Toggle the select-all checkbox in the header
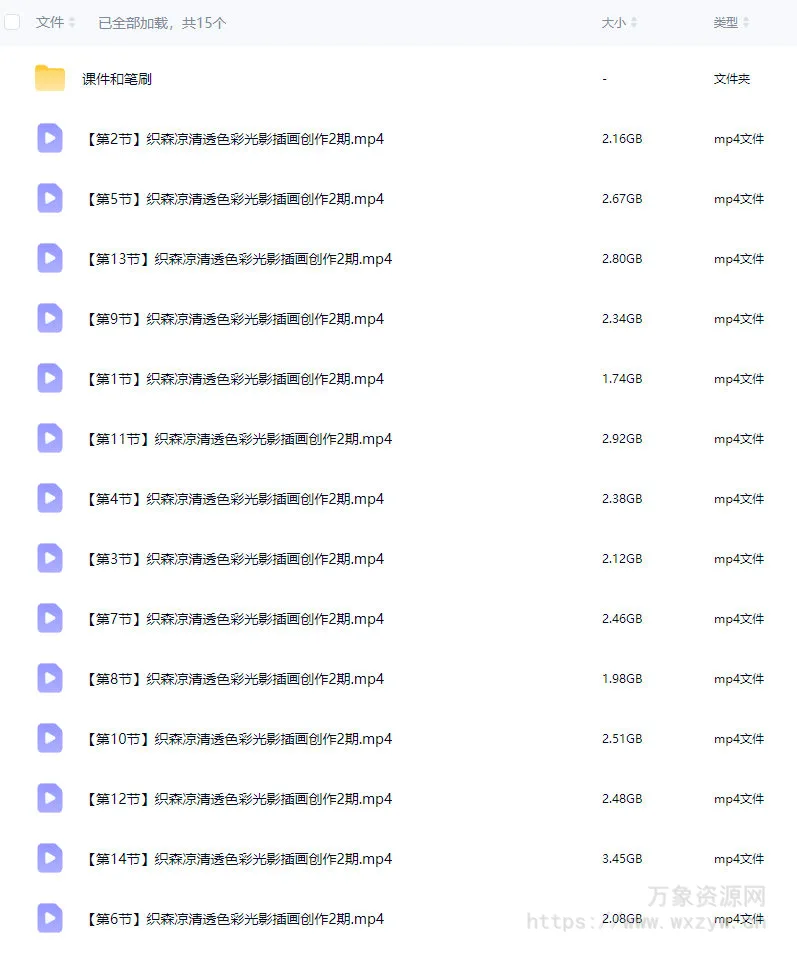797x956 pixels. tap(12, 22)
